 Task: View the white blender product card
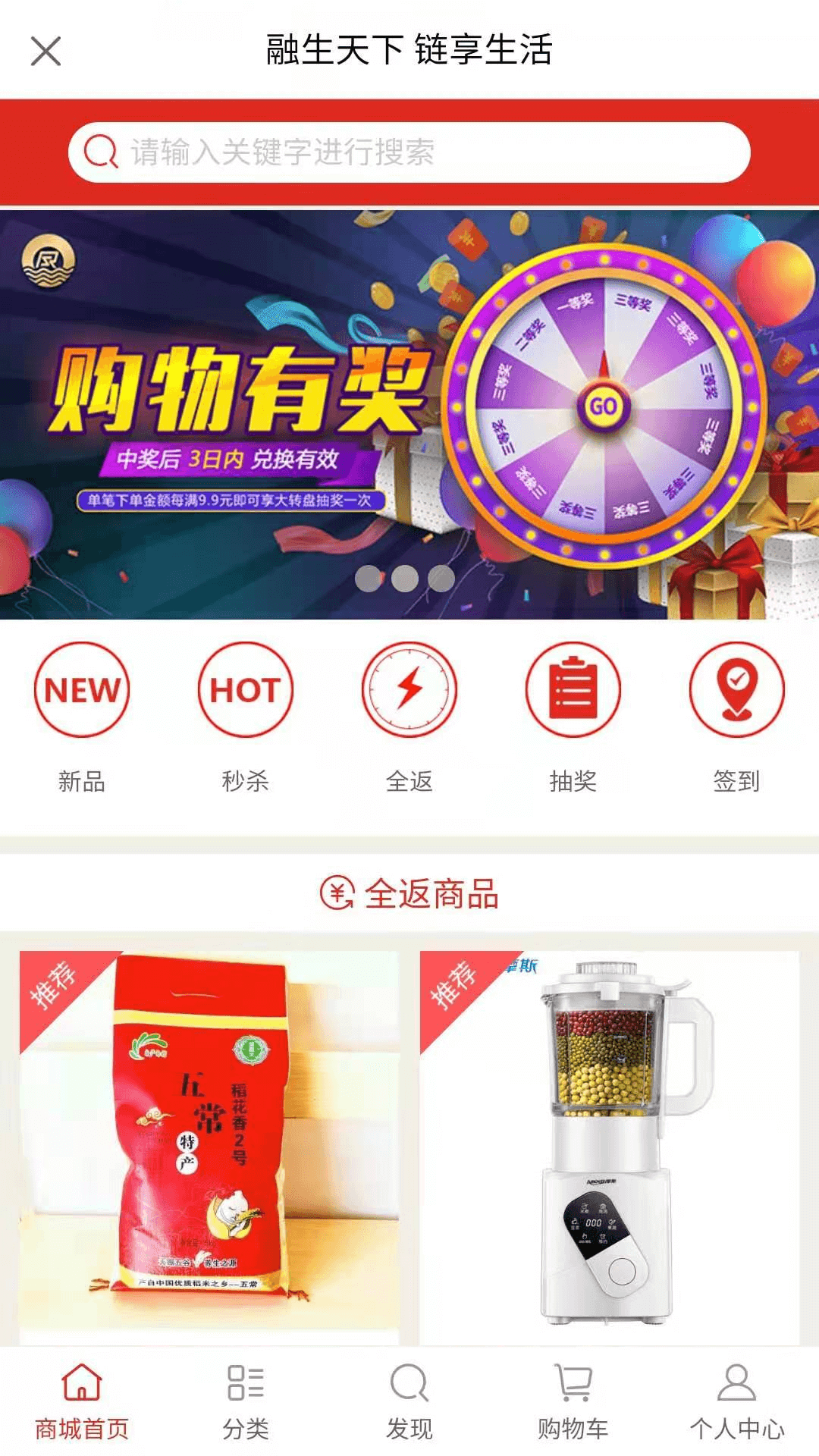coord(610,1137)
